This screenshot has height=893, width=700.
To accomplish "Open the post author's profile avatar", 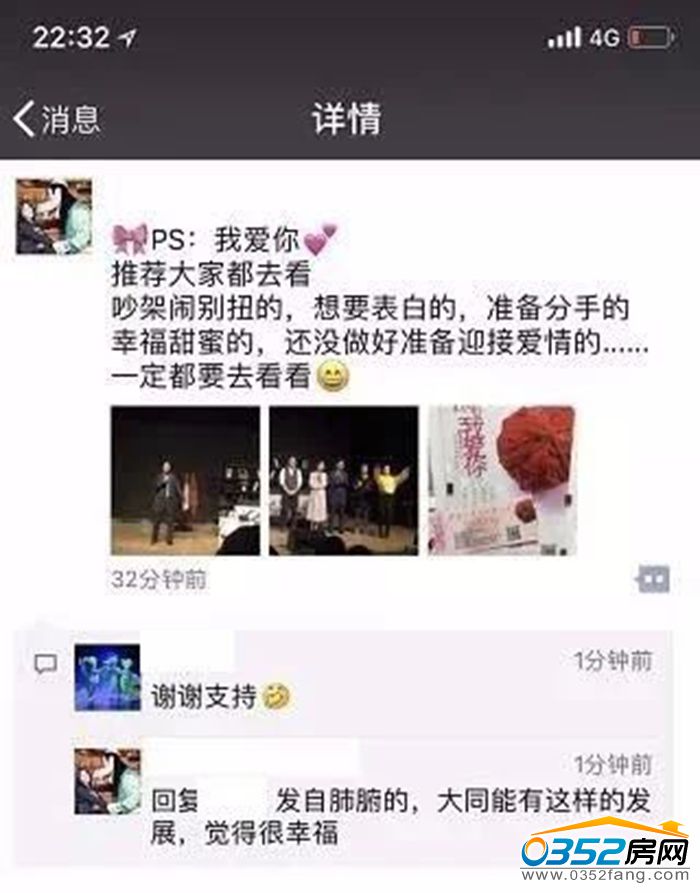I will pyautogui.click(x=54, y=216).
